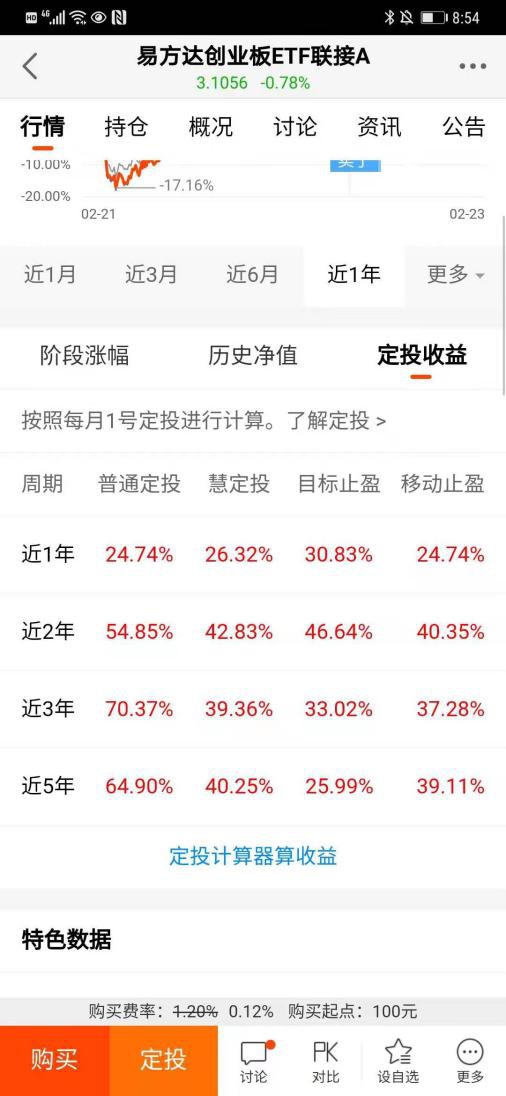Start a plan with 定投 button
This screenshot has height=1096, width=506.
coord(164,1060)
